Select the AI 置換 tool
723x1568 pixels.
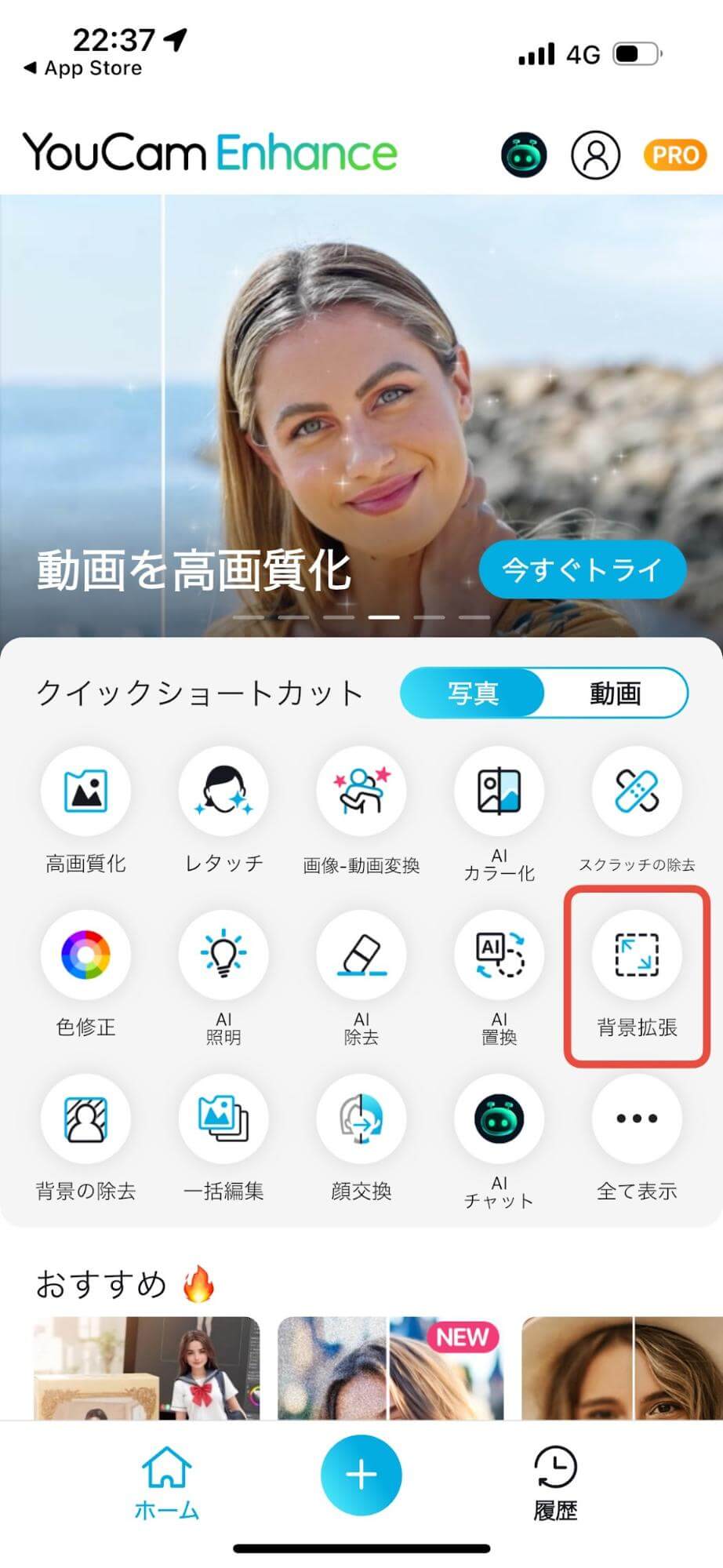point(500,955)
